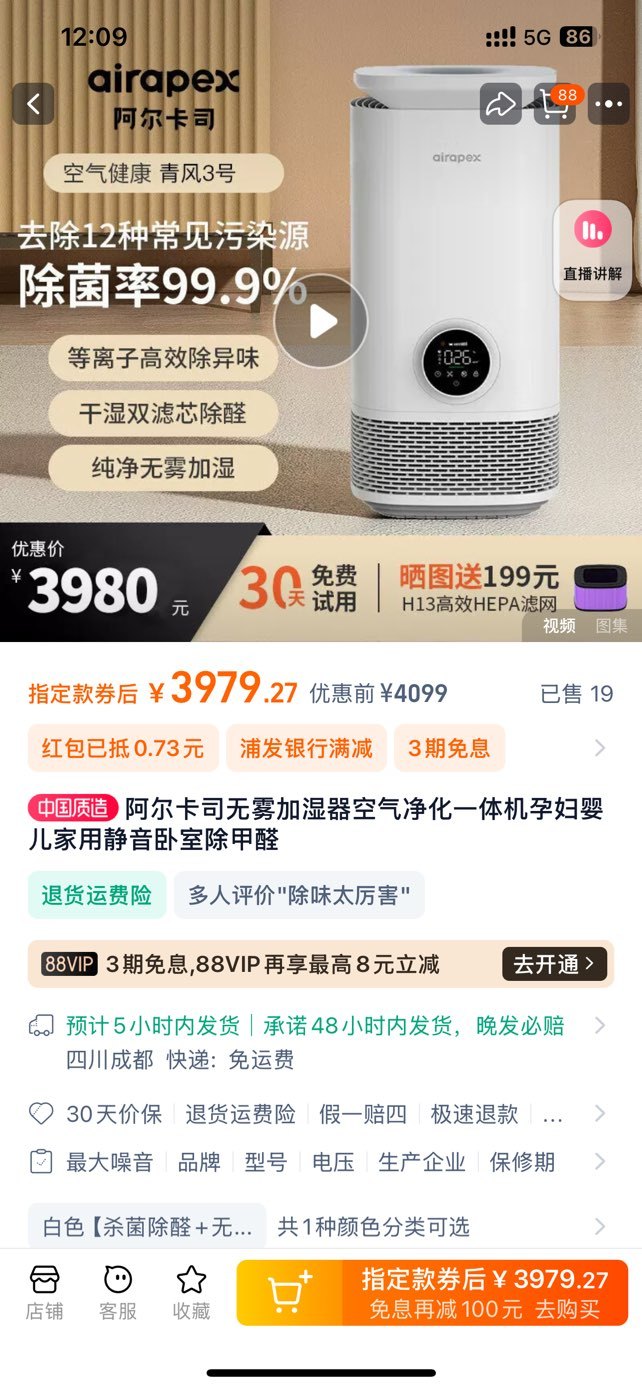
Task: Open the 30天价保 service guarantees row
Action: (321, 1114)
